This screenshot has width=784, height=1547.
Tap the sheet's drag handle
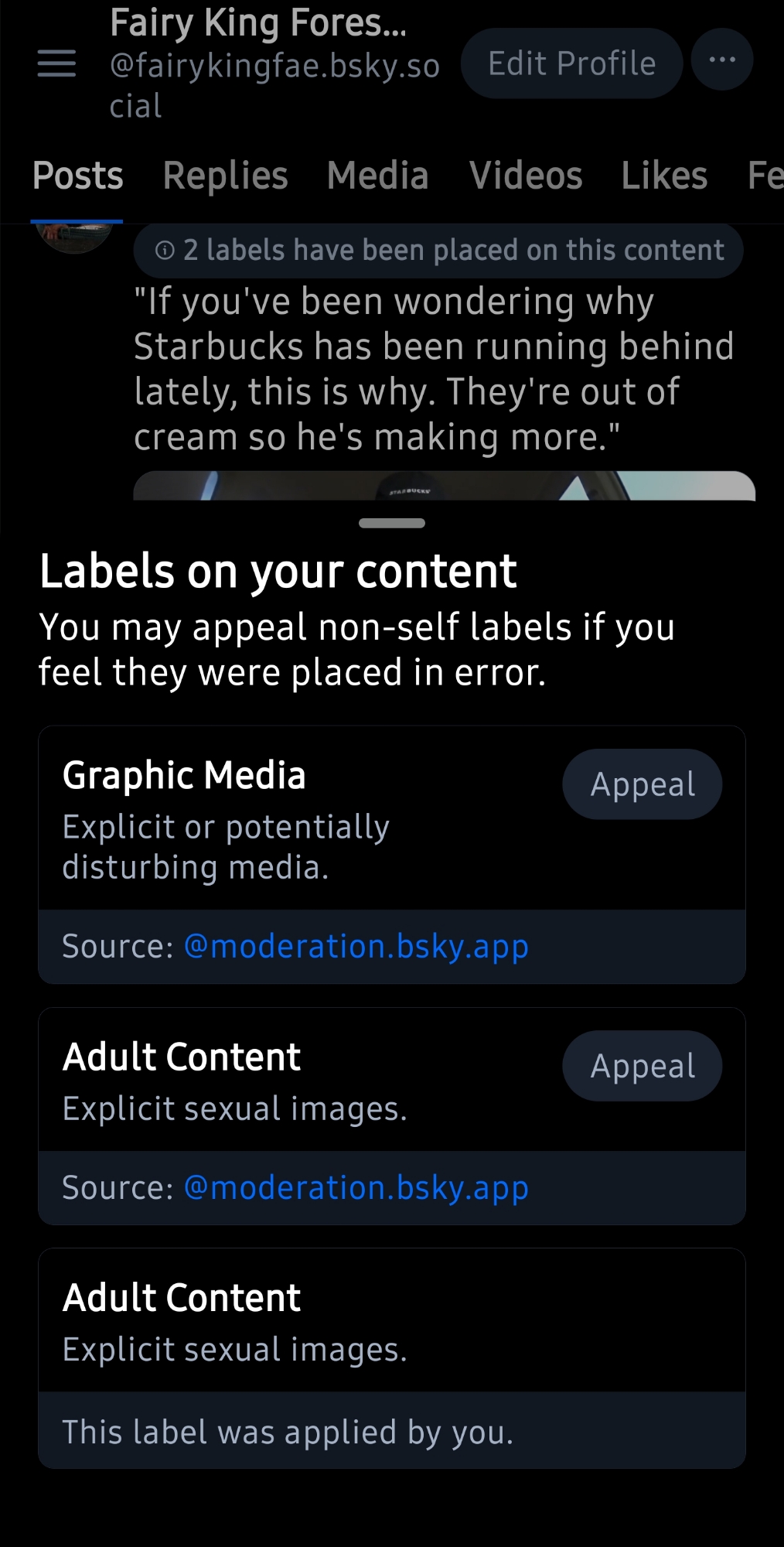(392, 524)
